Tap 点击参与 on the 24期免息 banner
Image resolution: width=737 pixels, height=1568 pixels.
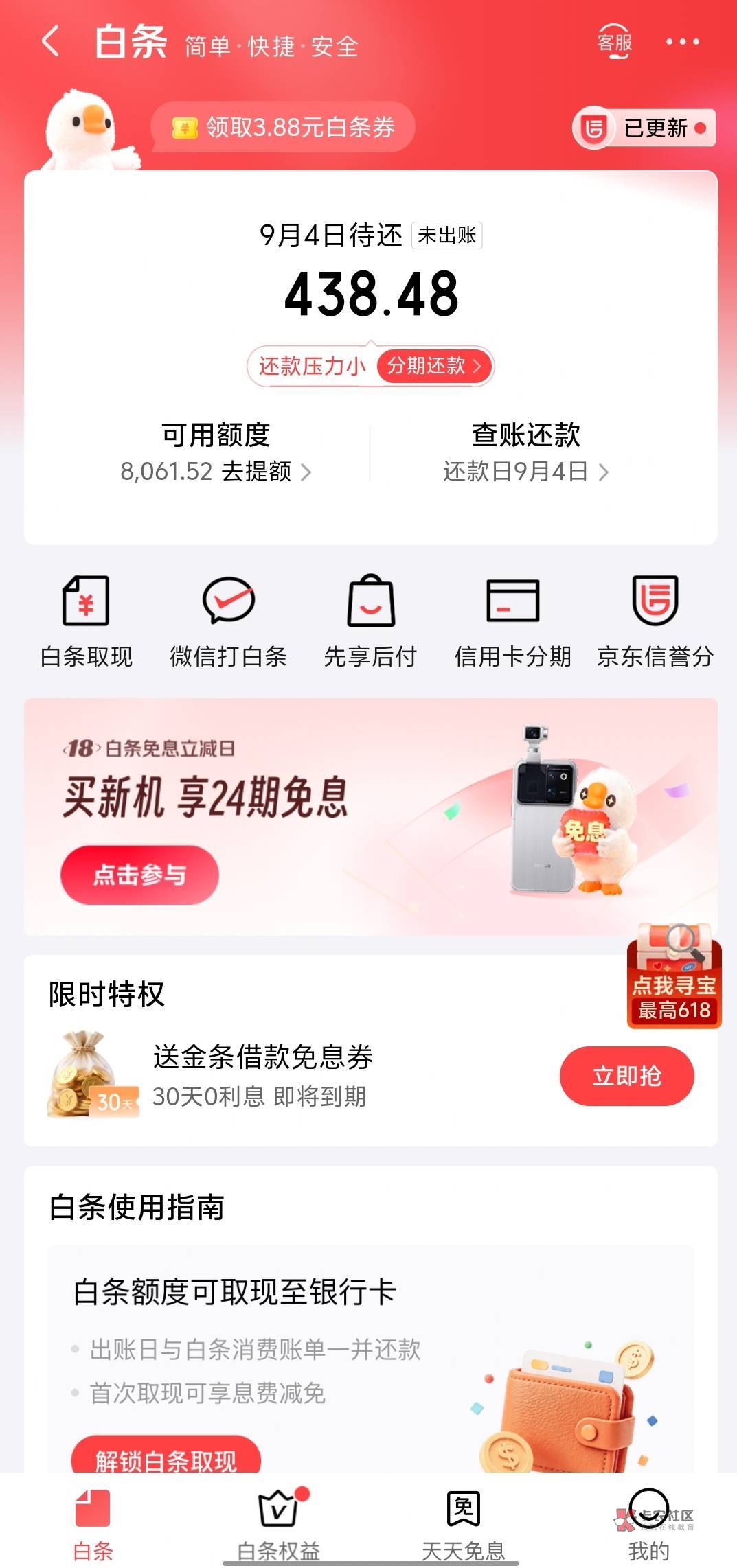point(139,875)
